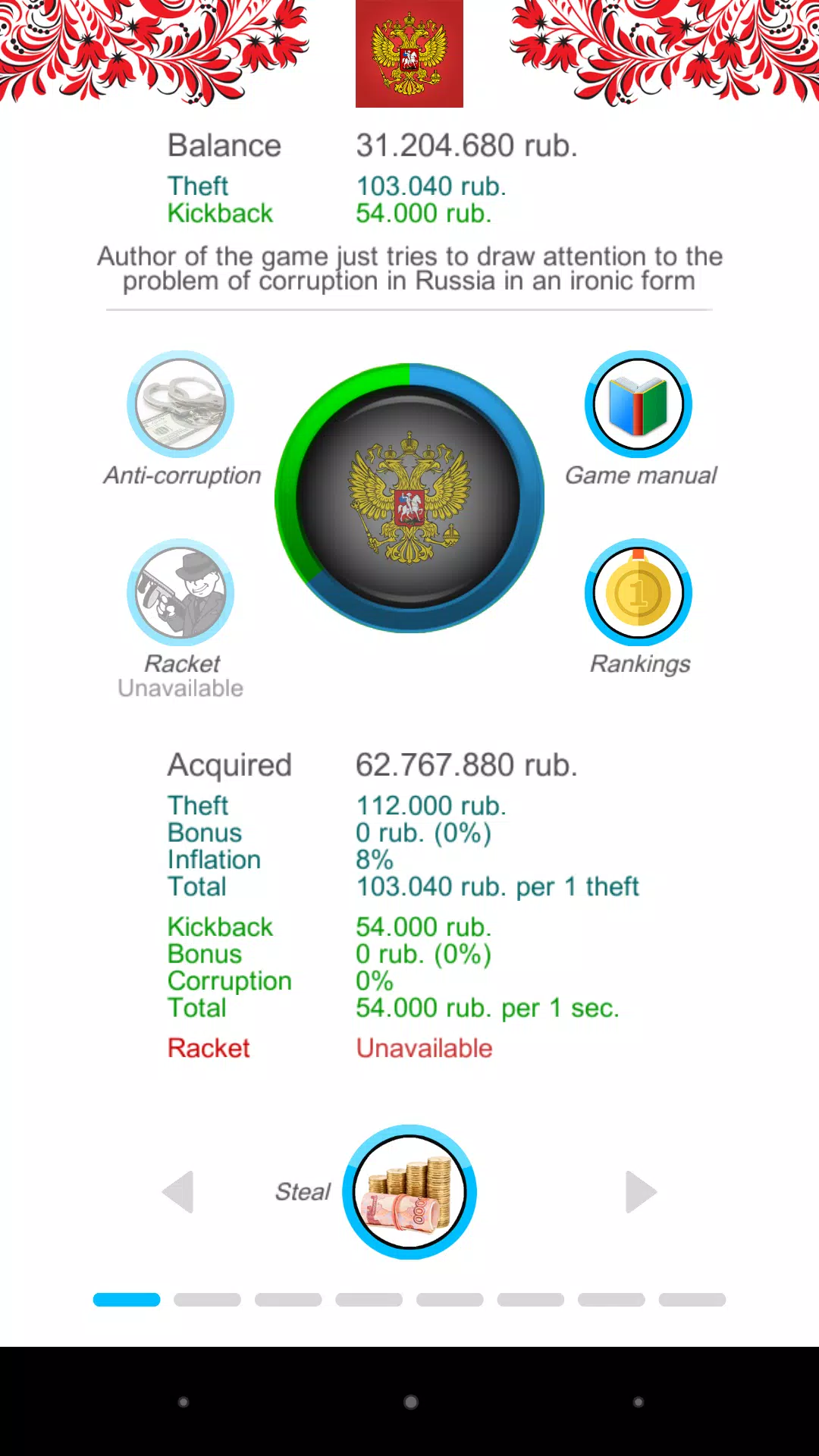Image resolution: width=819 pixels, height=1456 pixels.
Task: Open the Game manual
Action: tap(638, 404)
